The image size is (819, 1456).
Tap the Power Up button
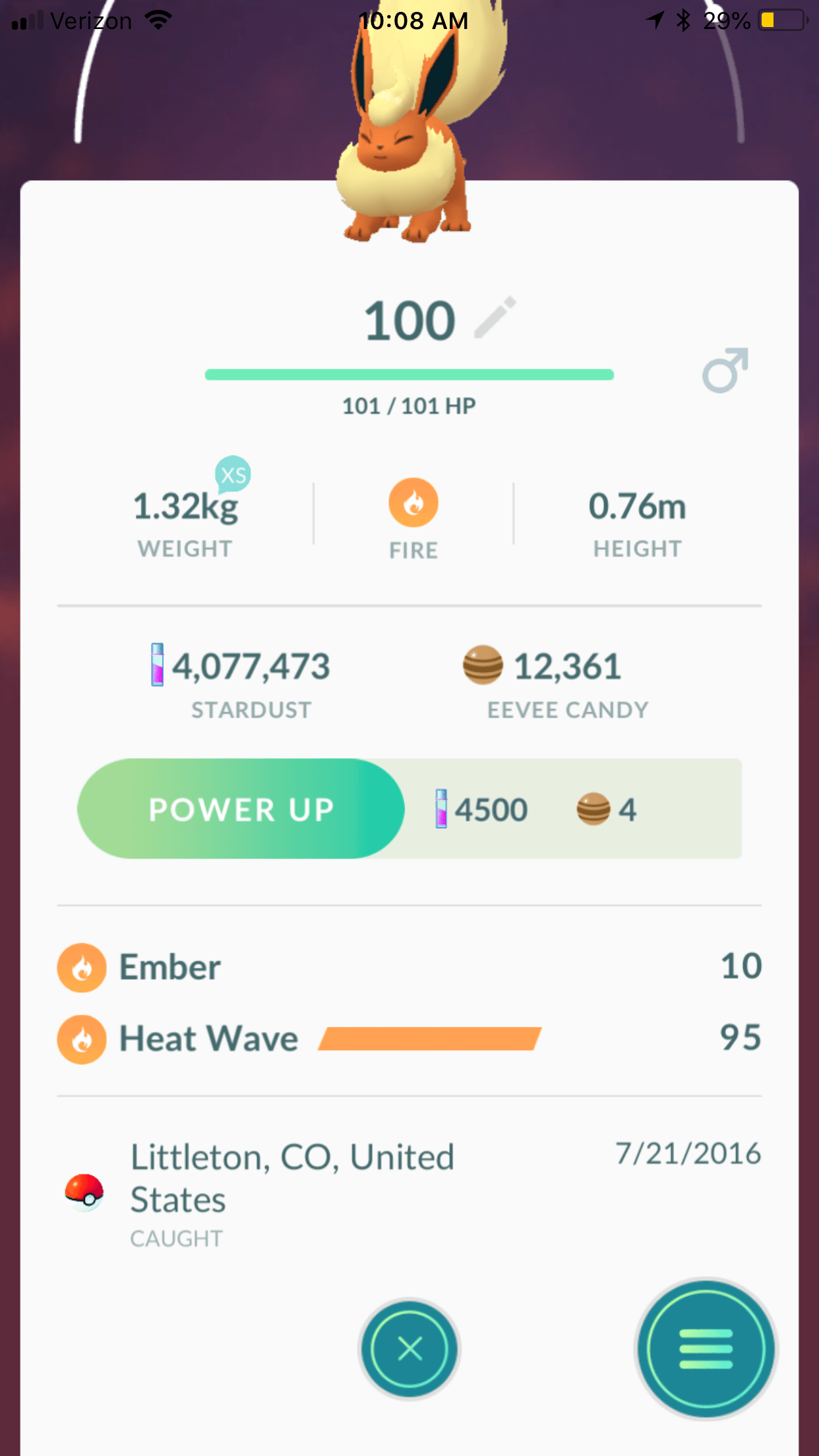tap(241, 808)
